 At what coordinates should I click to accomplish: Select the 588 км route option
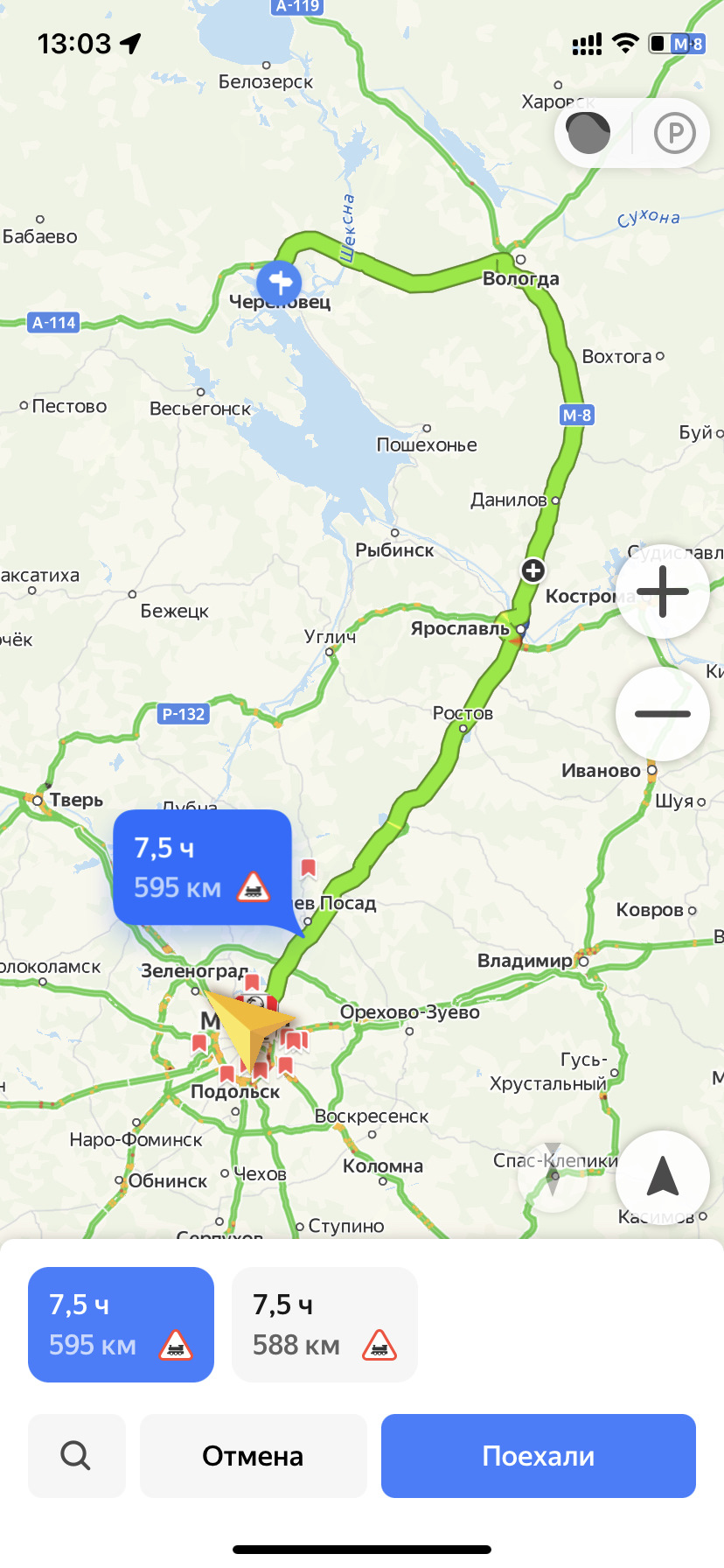click(x=324, y=1324)
